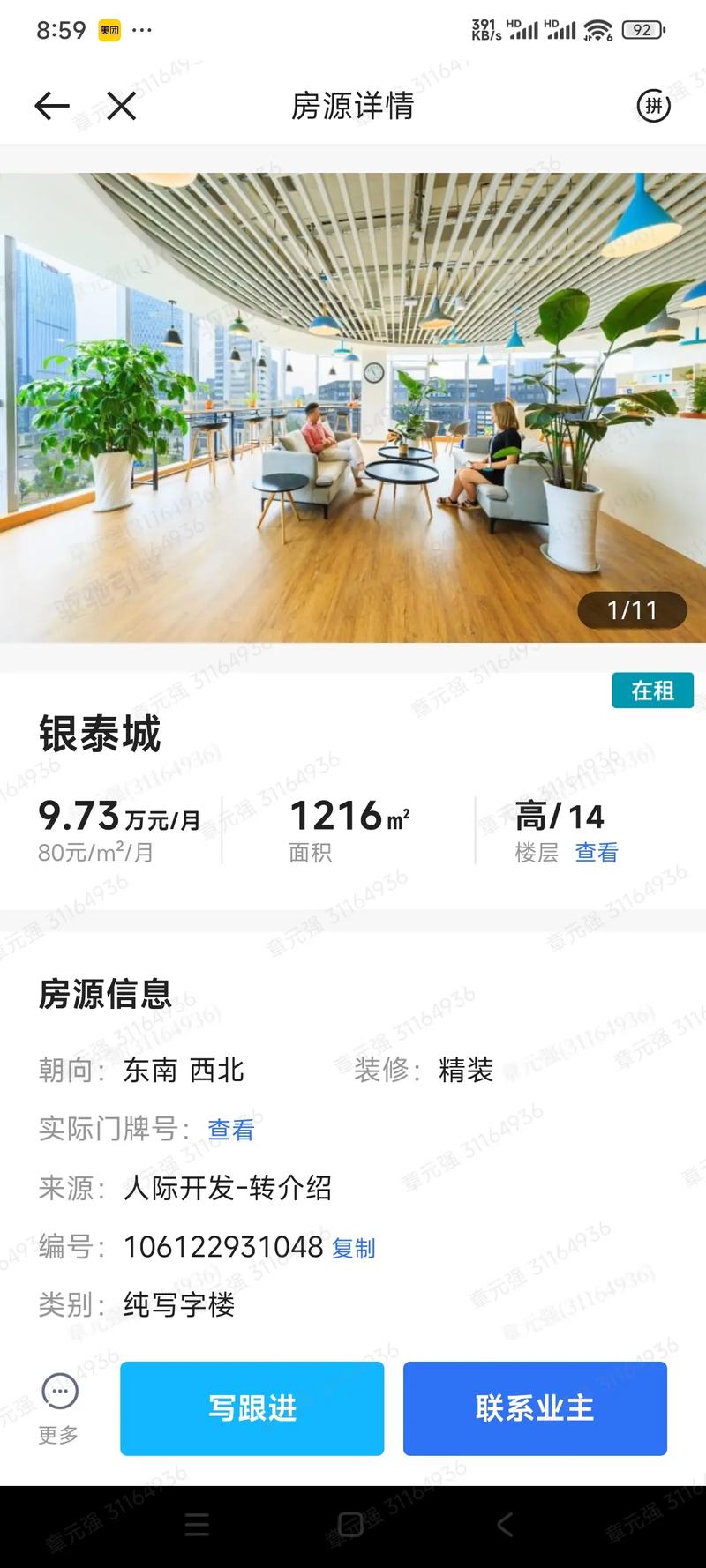Open system recent apps menu
Image resolution: width=706 pixels, height=1568 pixels.
pos(197,1525)
